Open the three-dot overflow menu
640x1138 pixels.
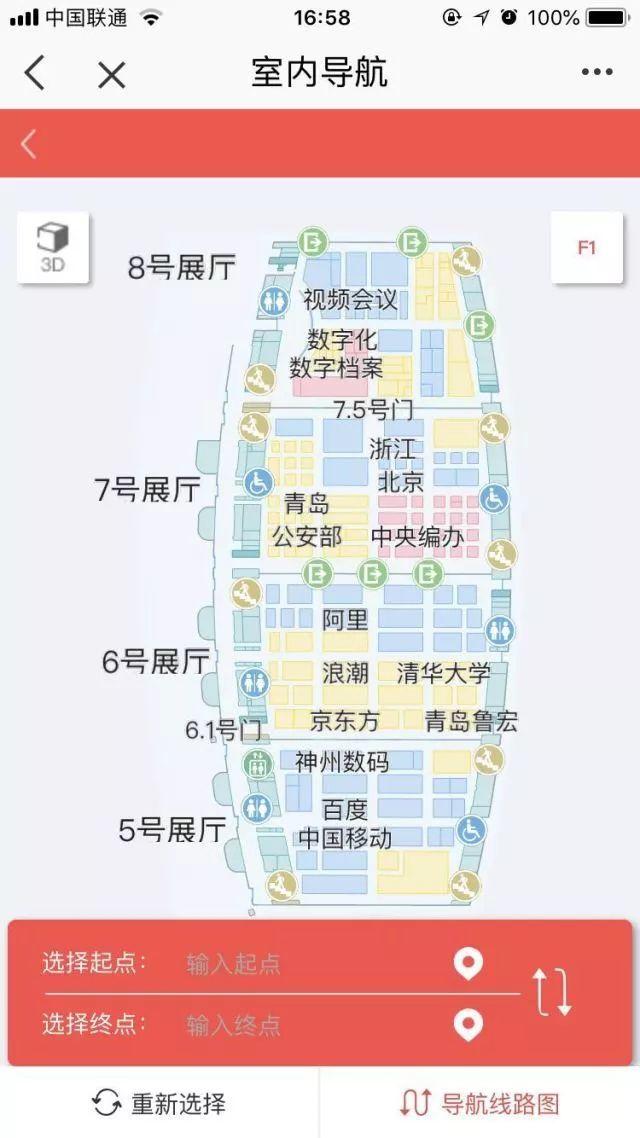[x=597, y=72]
